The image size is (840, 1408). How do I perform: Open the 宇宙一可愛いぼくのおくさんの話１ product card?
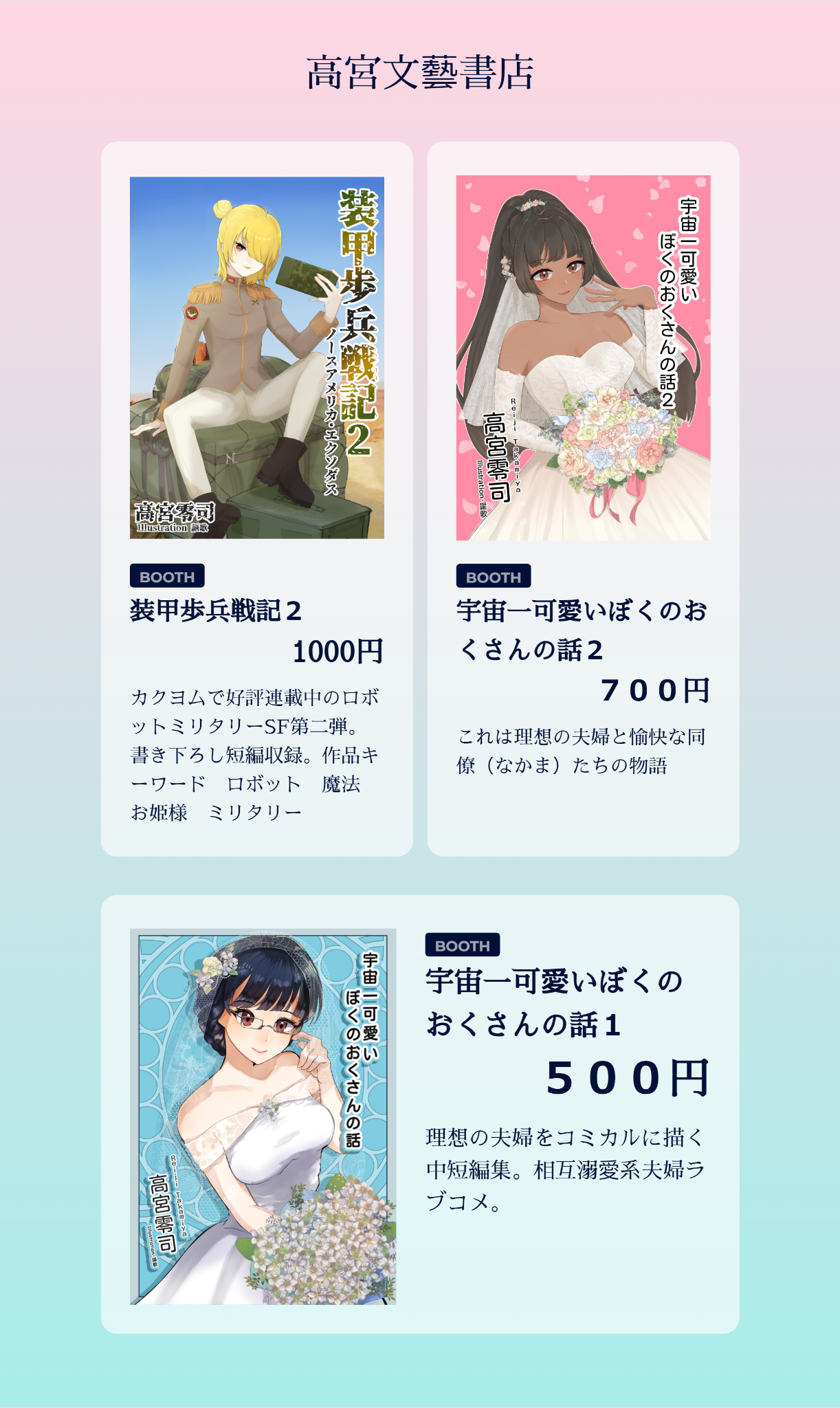pos(420,1114)
